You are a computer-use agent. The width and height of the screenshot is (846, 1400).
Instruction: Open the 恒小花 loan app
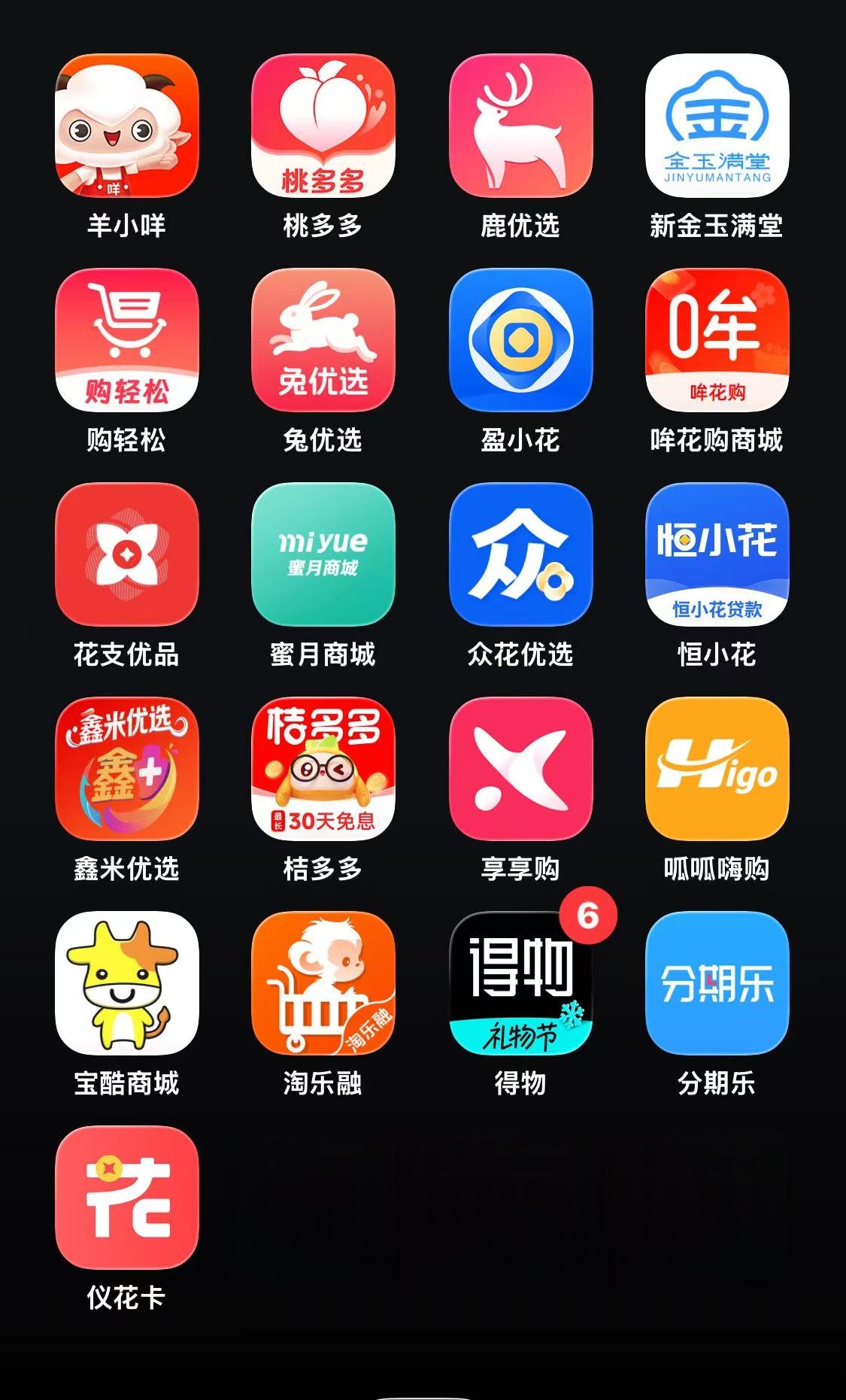point(717,554)
